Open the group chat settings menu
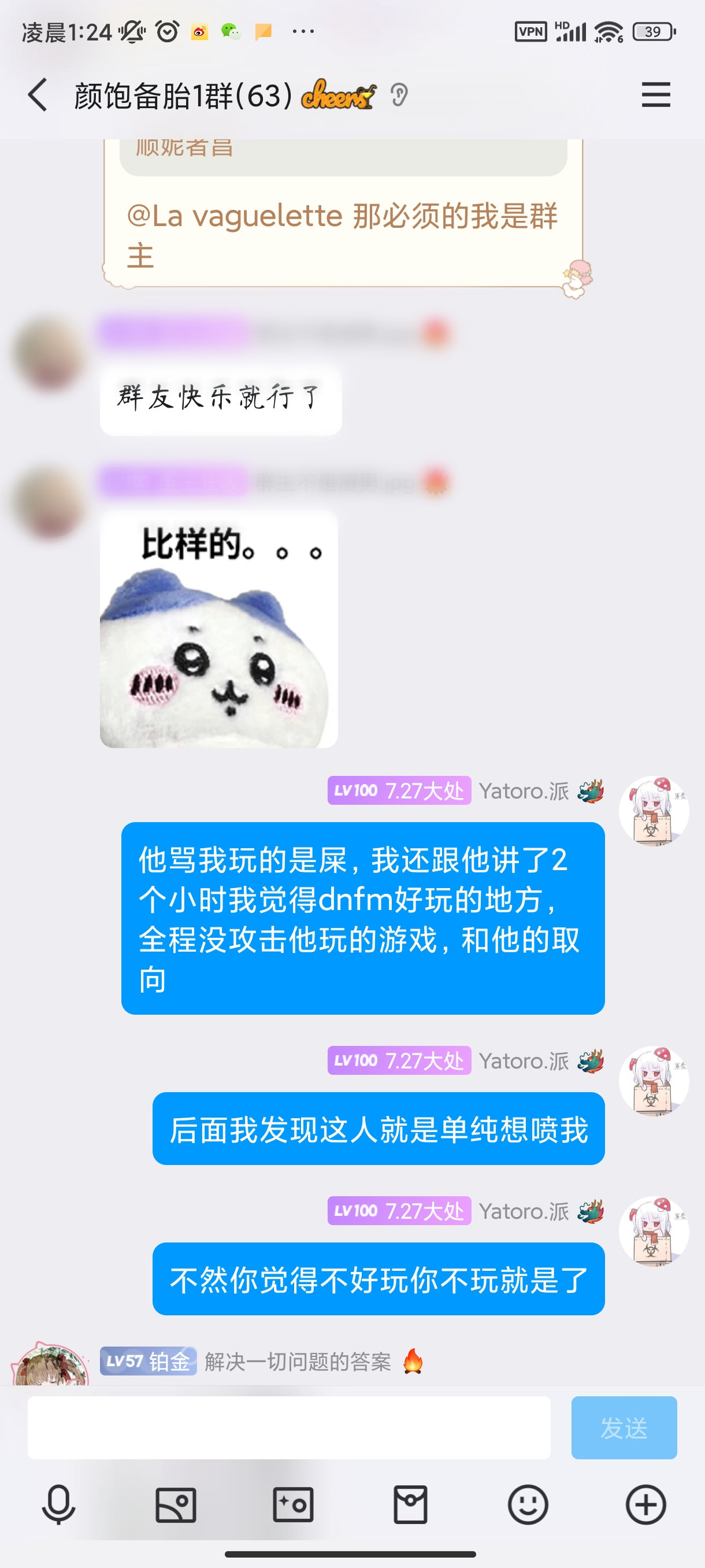 point(655,95)
